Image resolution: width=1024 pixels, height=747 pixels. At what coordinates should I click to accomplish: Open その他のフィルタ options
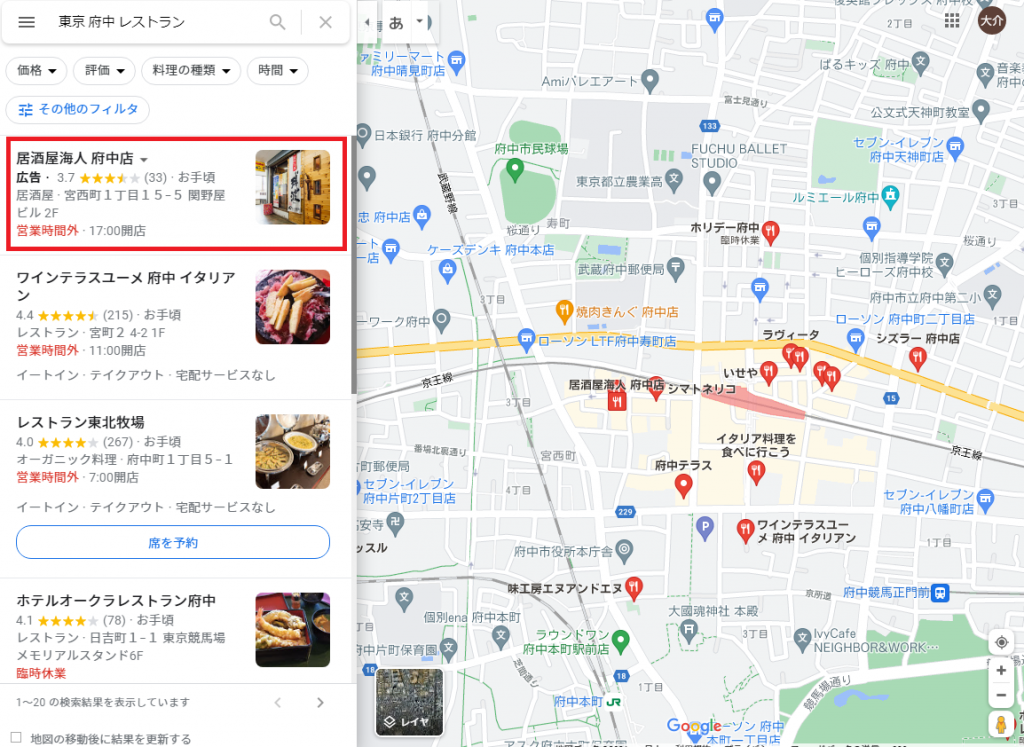(78, 109)
